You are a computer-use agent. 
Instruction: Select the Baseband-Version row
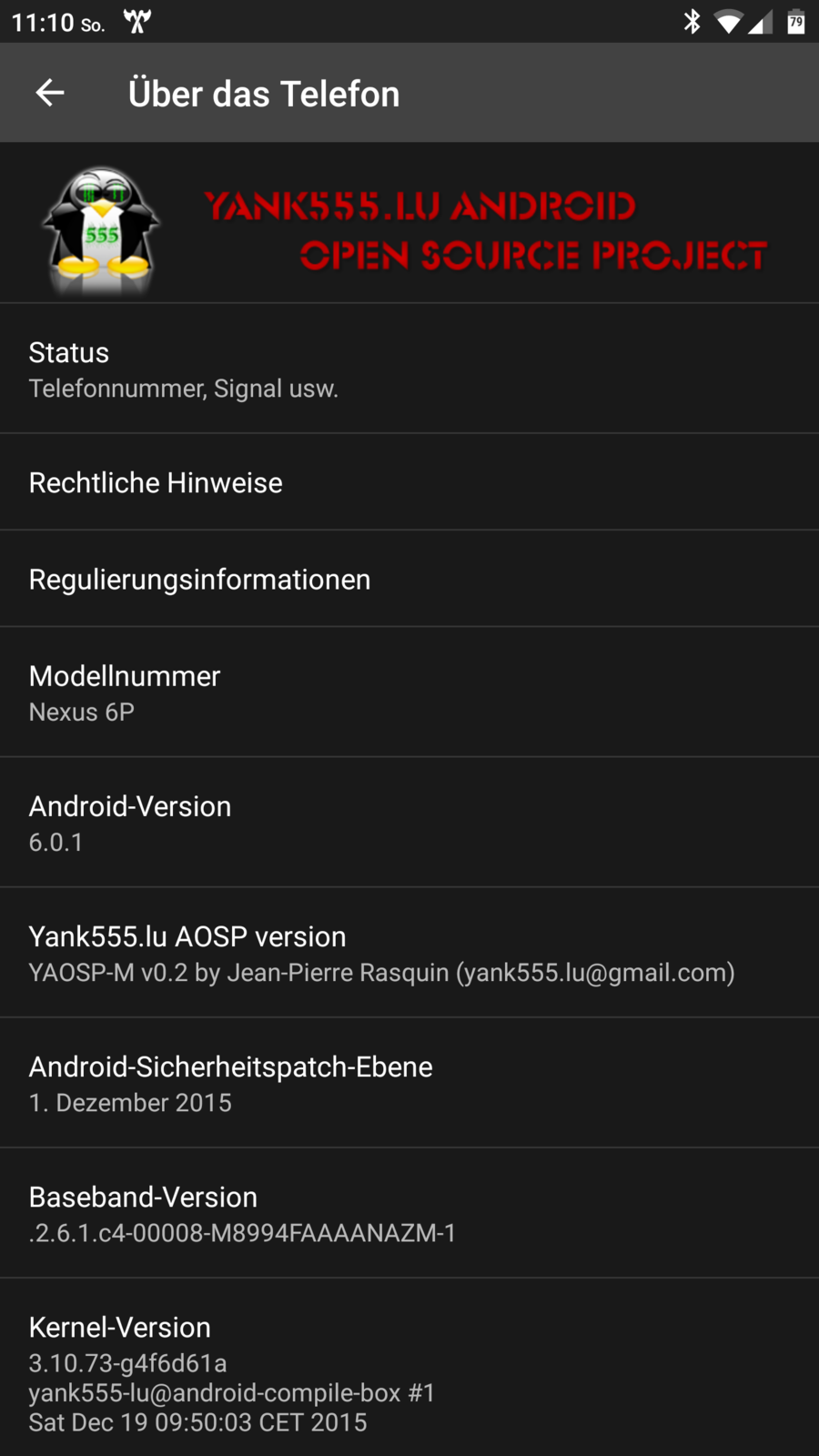(x=409, y=1213)
